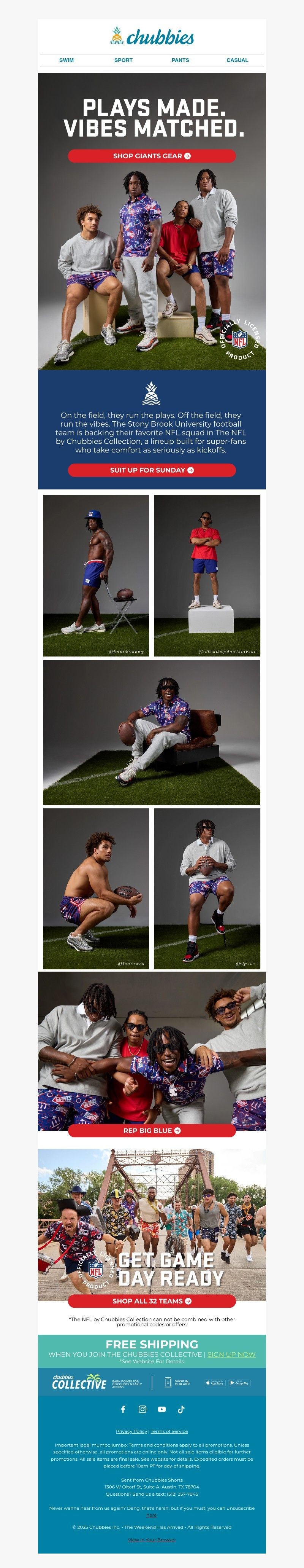Open the App Store badge
This screenshot has height=1568, width=304.
click(214, 1383)
